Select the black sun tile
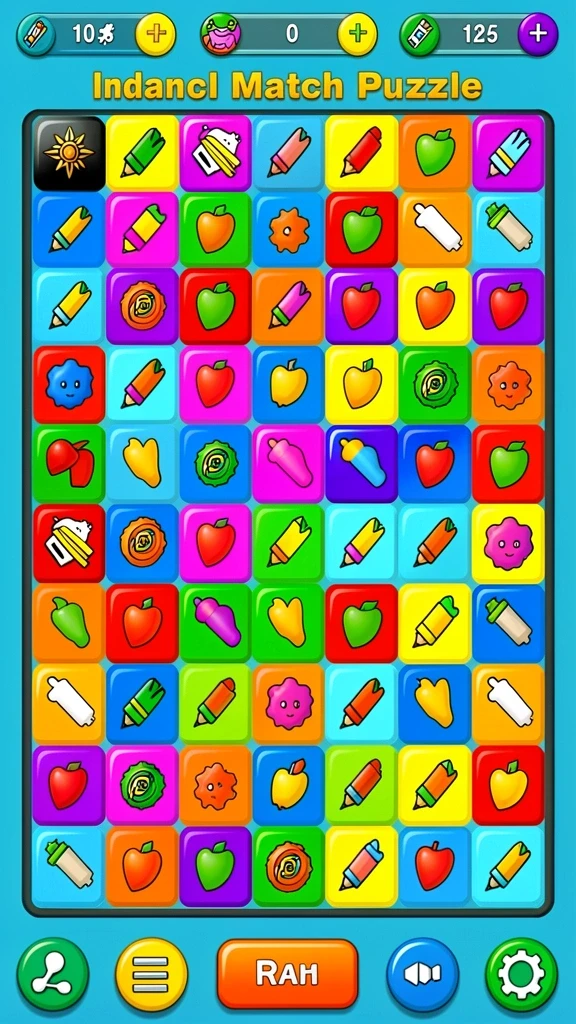The height and width of the screenshot is (1024, 576). click(x=69, y=153)
